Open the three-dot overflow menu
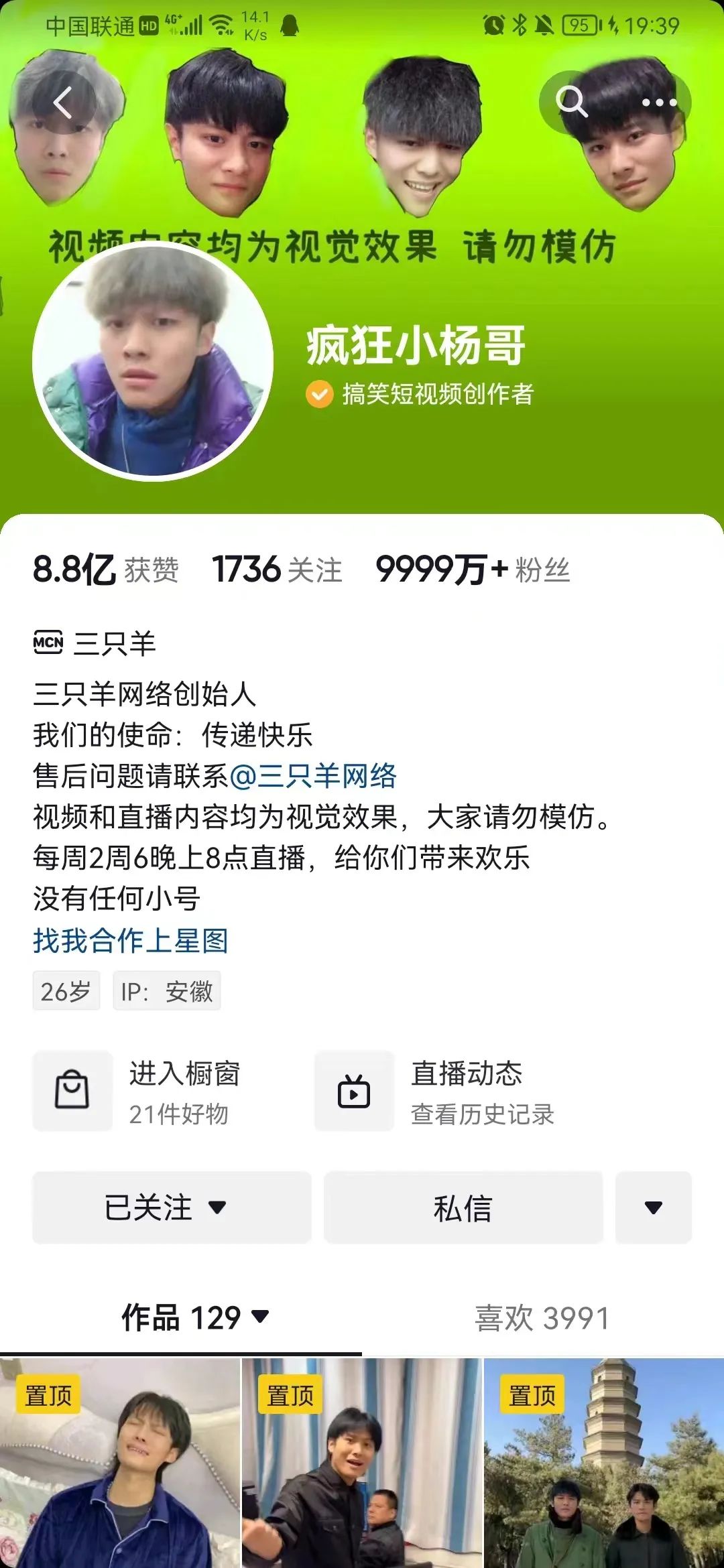Viewport: 724px width, 1568px height. [x=659, y=103]
